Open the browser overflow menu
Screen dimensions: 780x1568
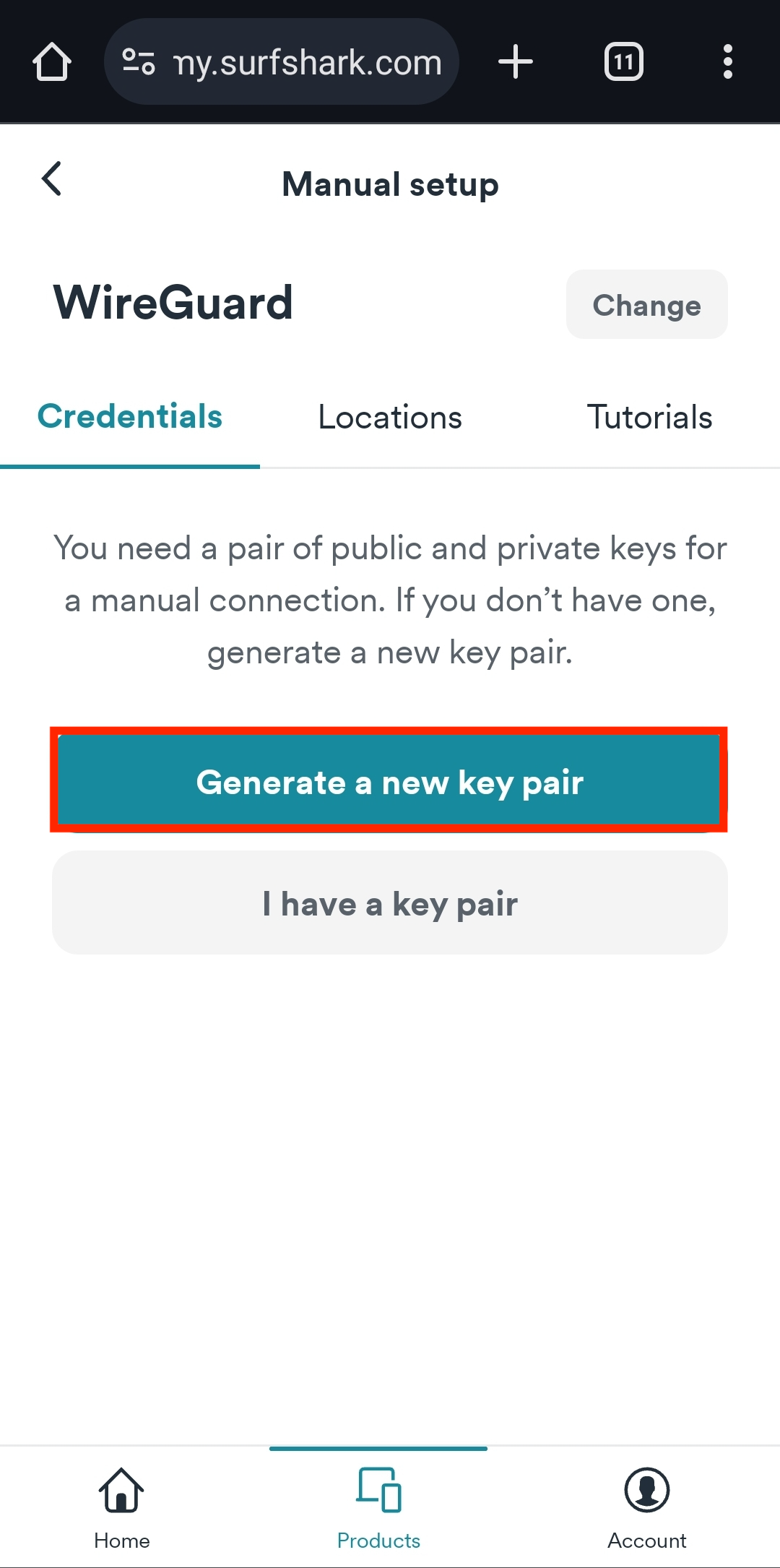[727, 62]
